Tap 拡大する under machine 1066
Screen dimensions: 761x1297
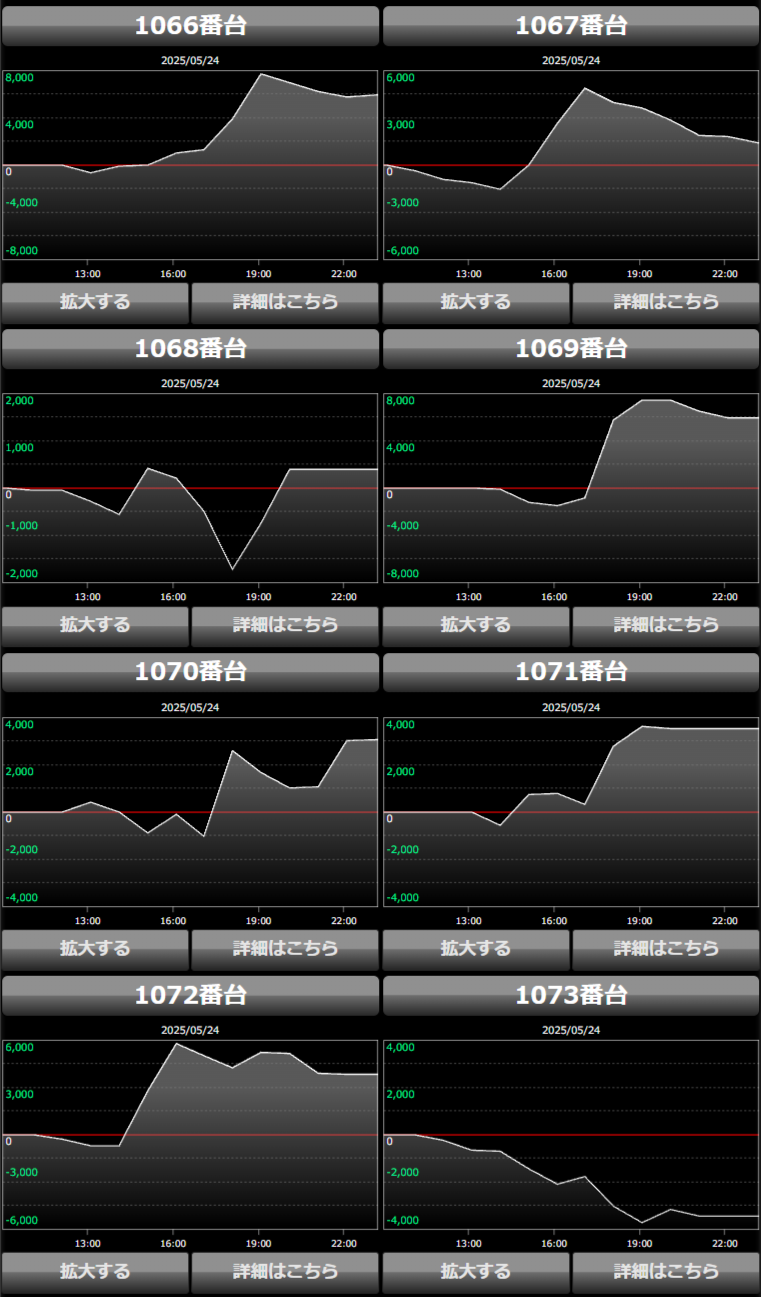coord(95,302)
